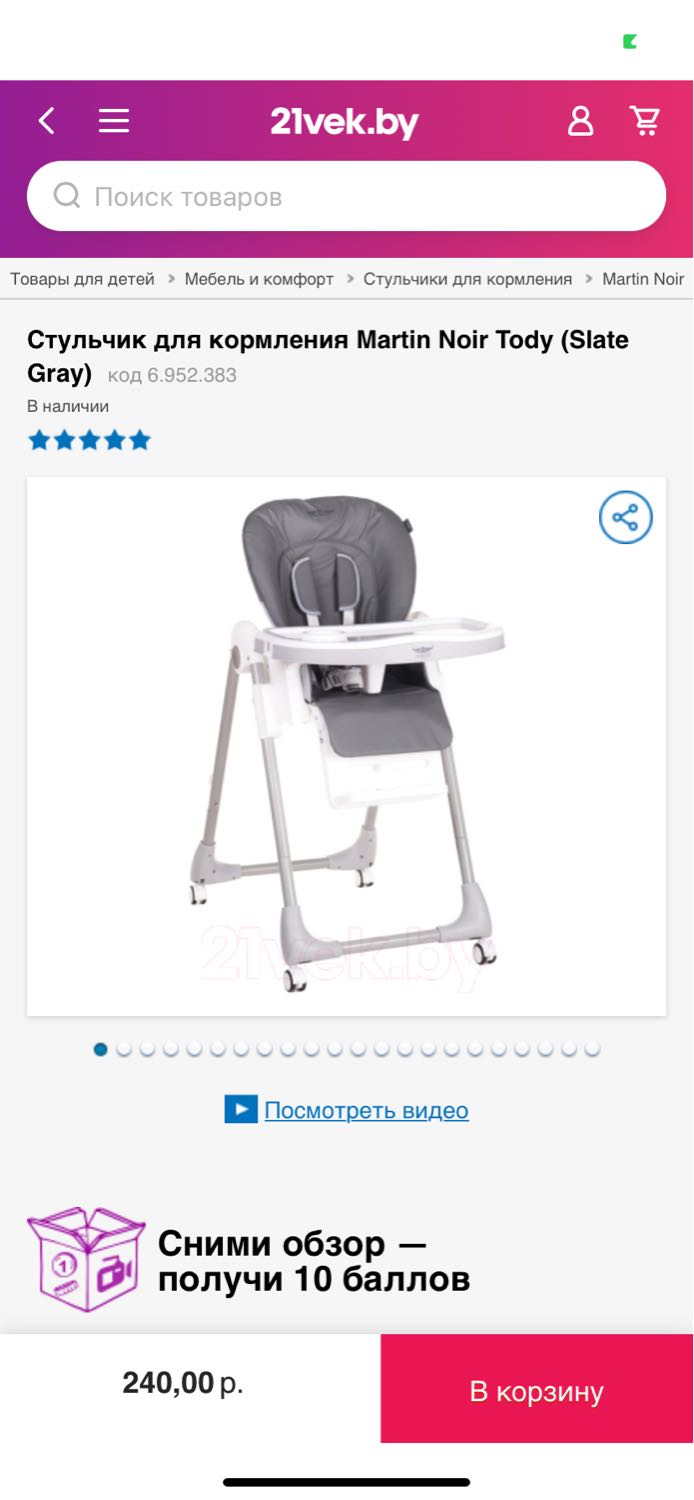Add to cart with В корзину
Viewport: 694px width, 1500px height.
tap(537, 1389)
